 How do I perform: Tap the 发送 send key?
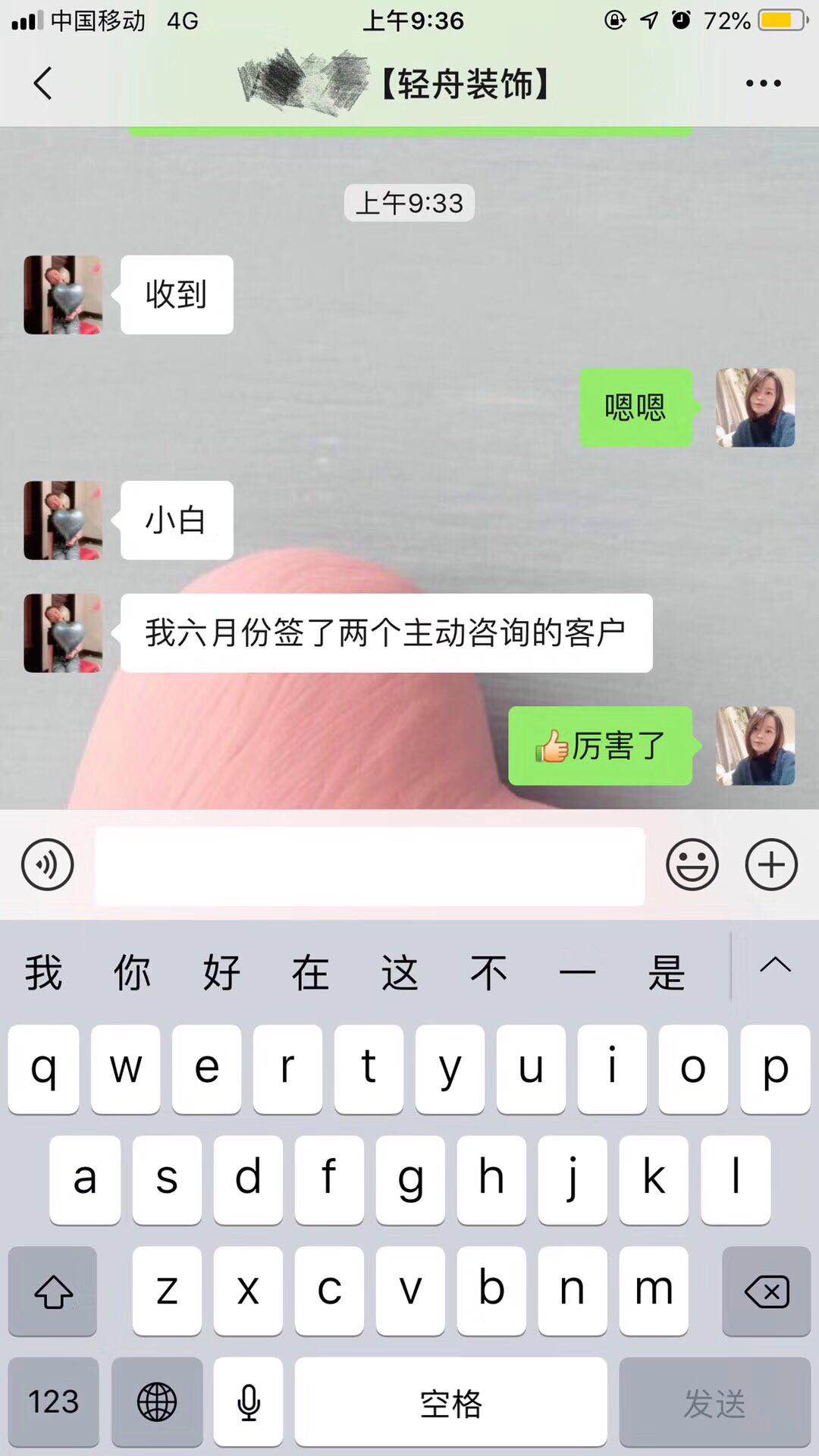click(714, 1402)
